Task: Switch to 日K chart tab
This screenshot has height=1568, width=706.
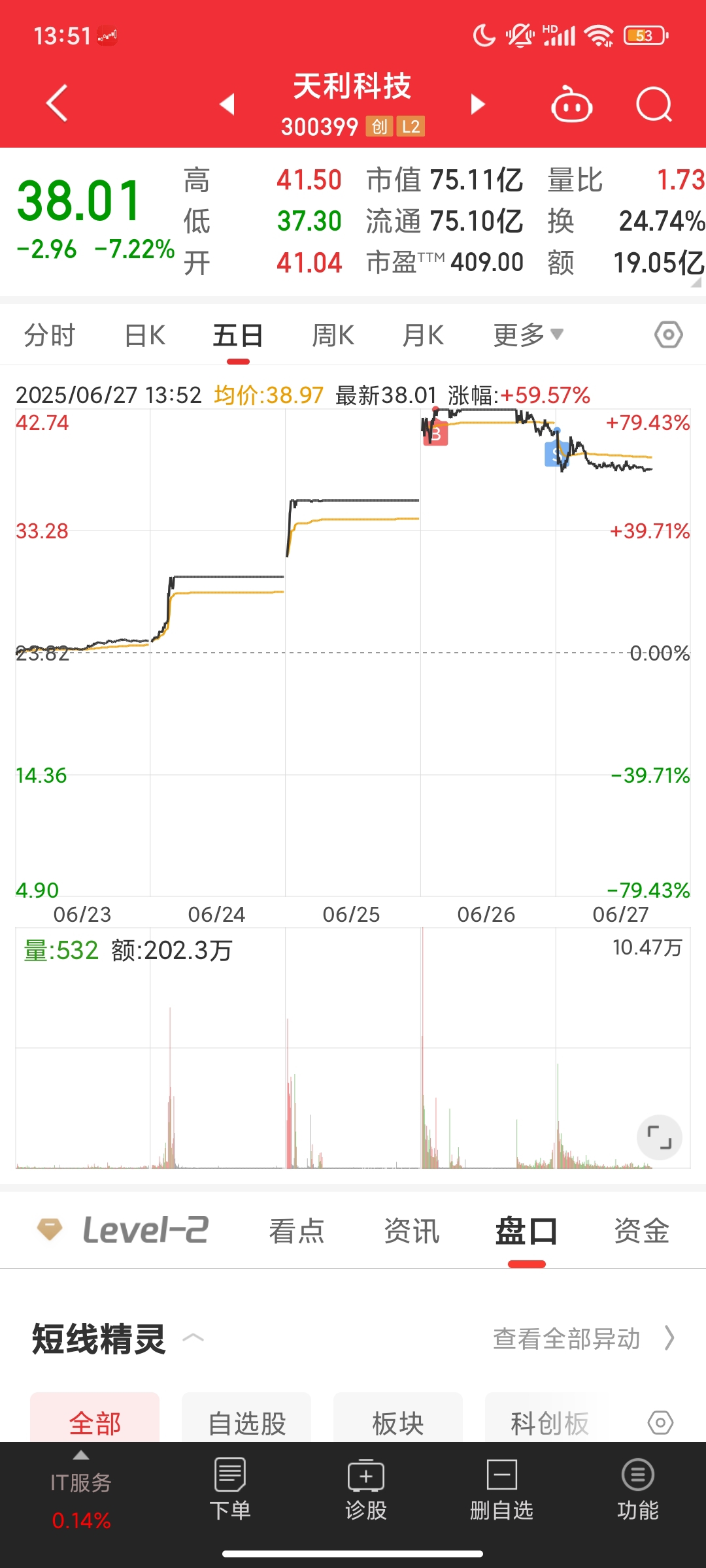Action: click(144, 335)
